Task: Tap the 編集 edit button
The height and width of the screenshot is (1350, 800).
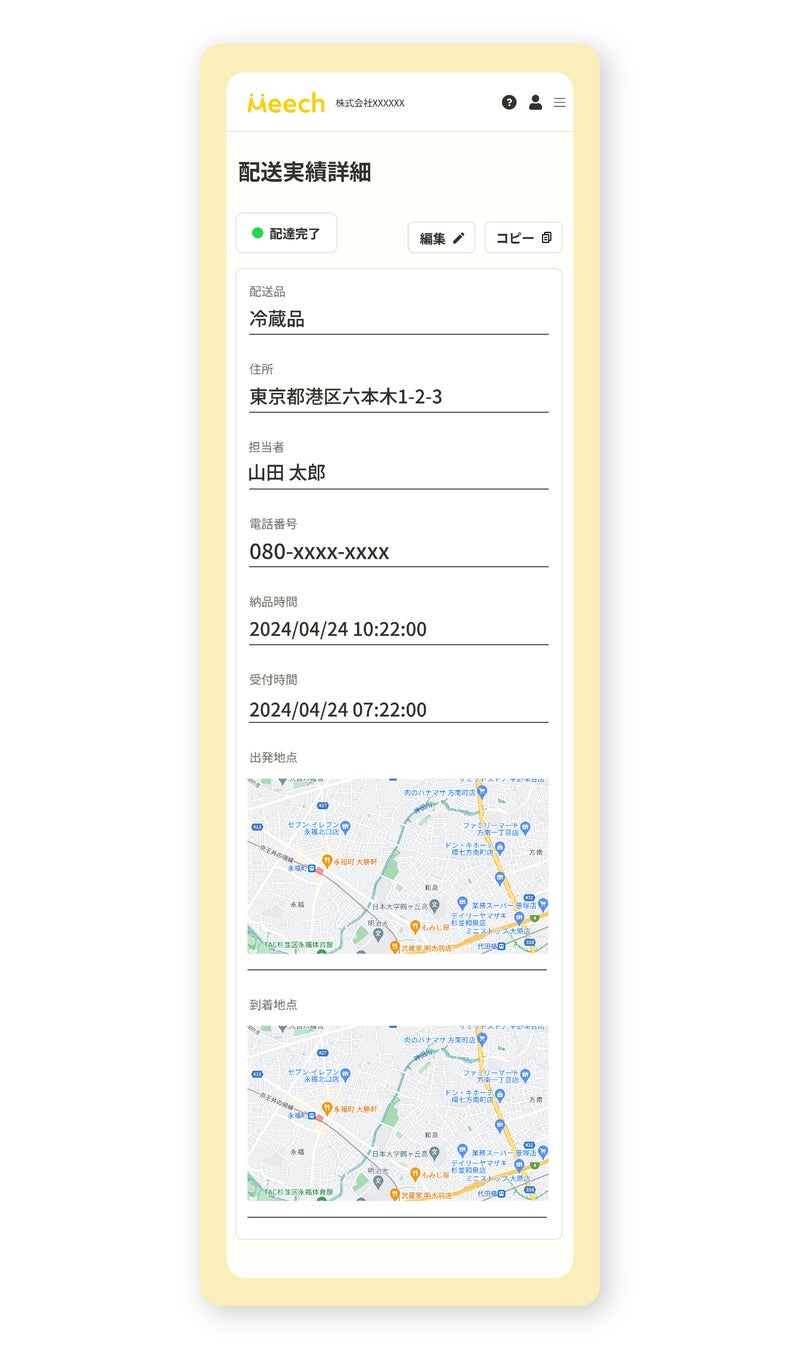Action: click(441, 238)
